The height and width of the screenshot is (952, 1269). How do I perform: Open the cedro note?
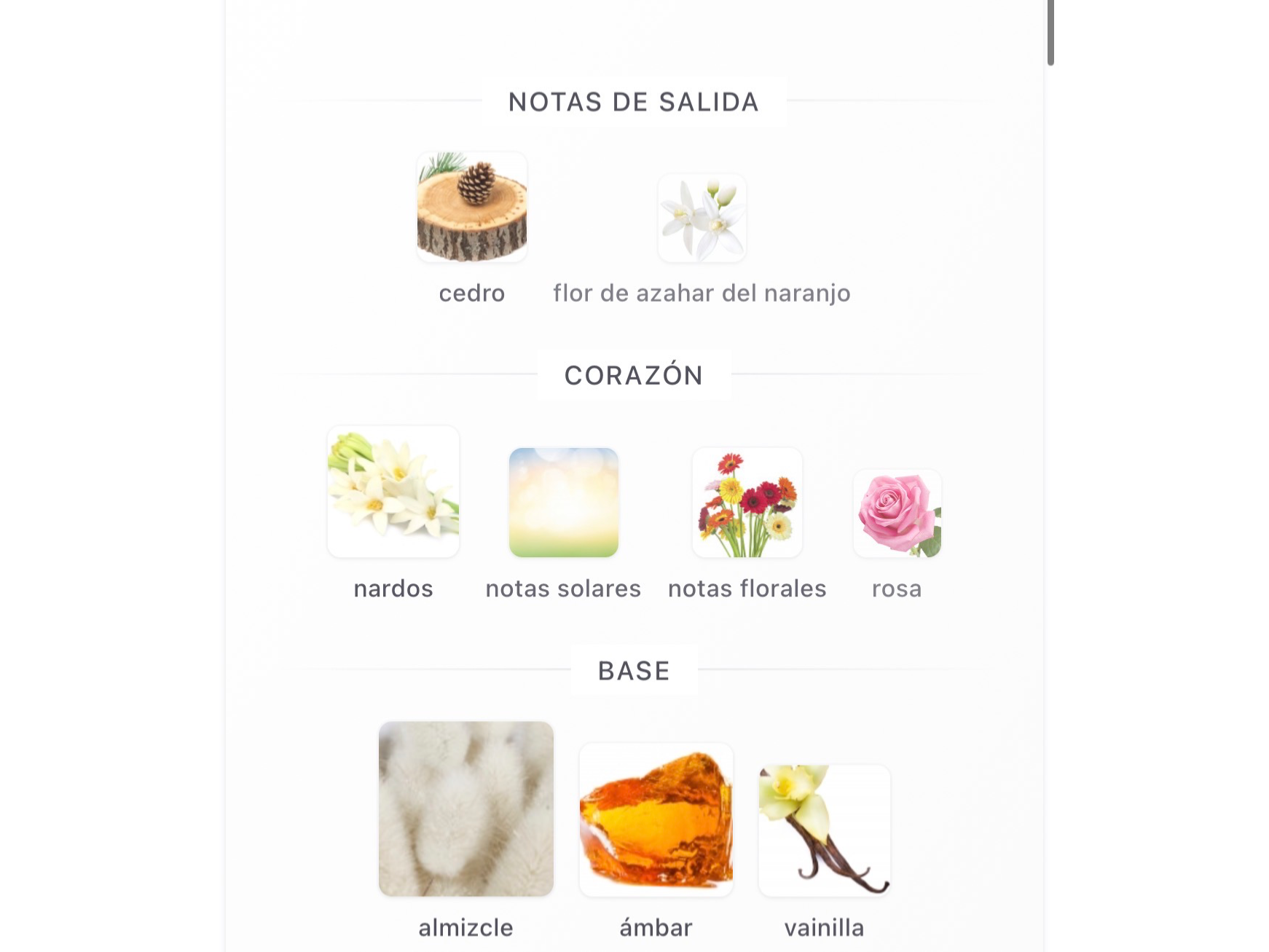pyautogui.click(x=471, y=208)
